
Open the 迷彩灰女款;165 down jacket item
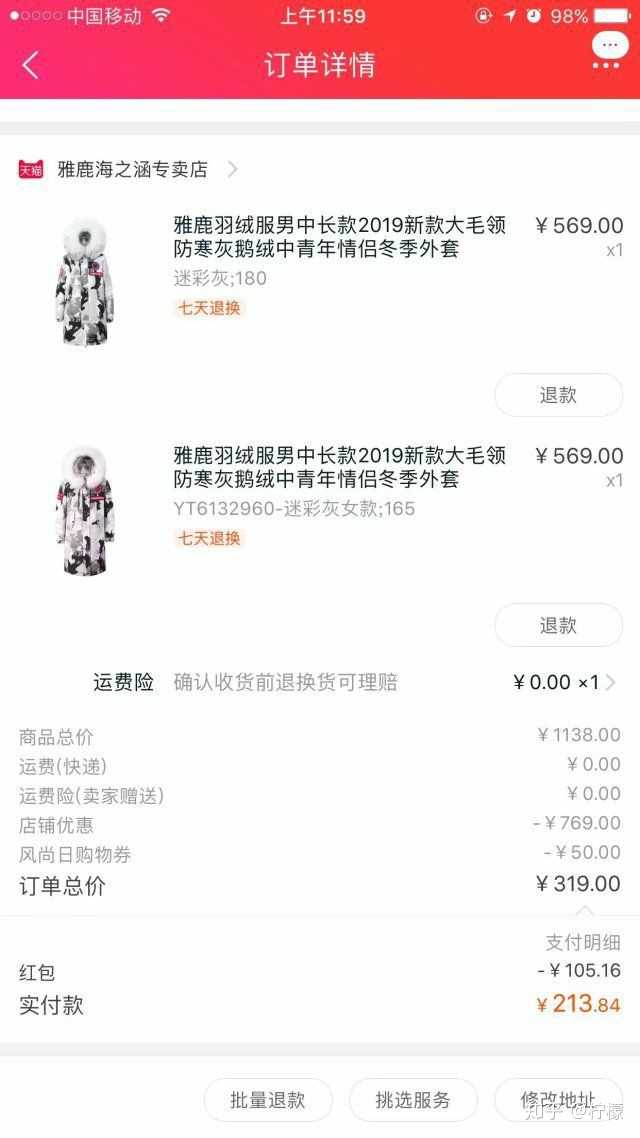click(339, 467)
